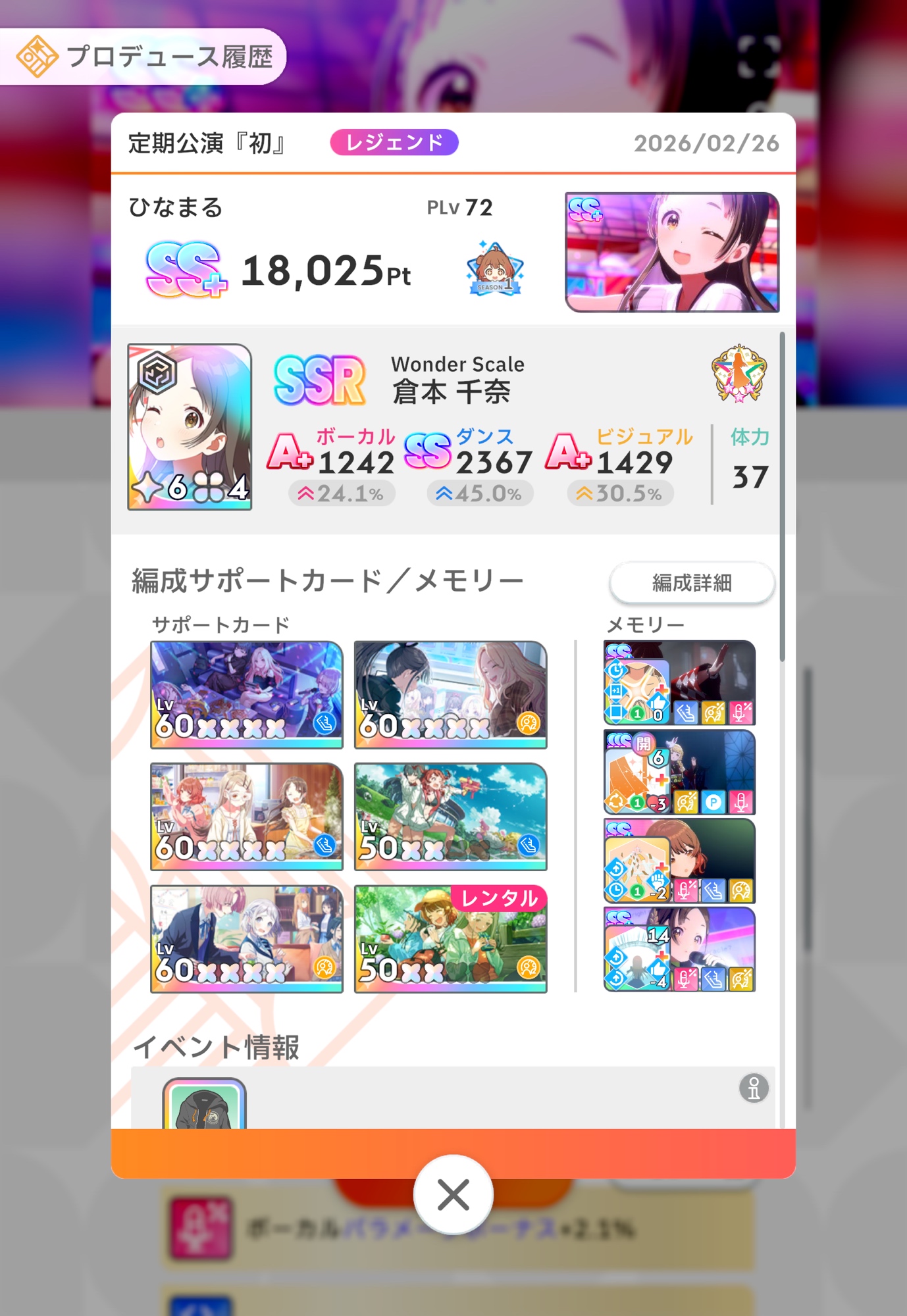This screenshot has height=1316, width=907.
Task: Open the event info icon
Action: tap(754, 1088)
